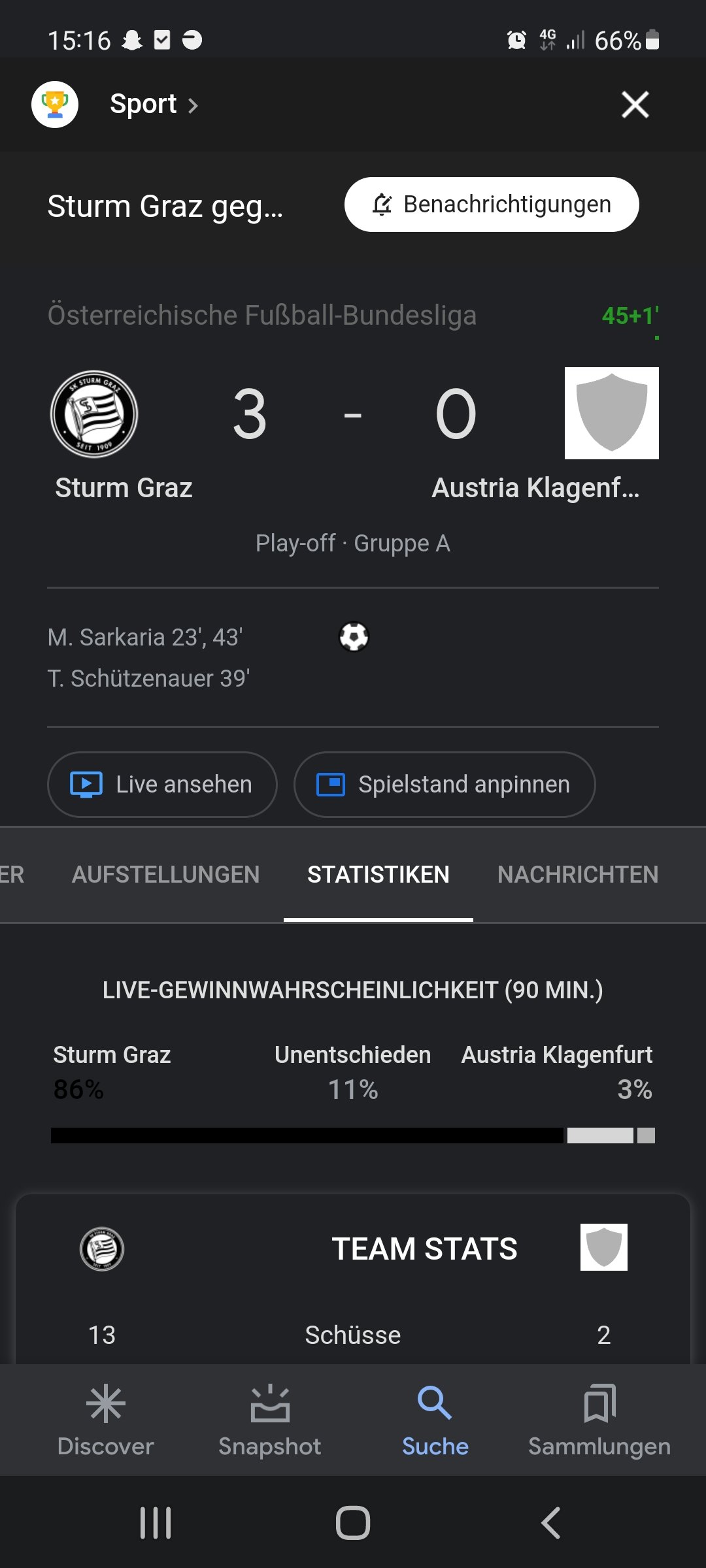Go to the Discover tab

pyautogui.click(x=106, y=1420)
